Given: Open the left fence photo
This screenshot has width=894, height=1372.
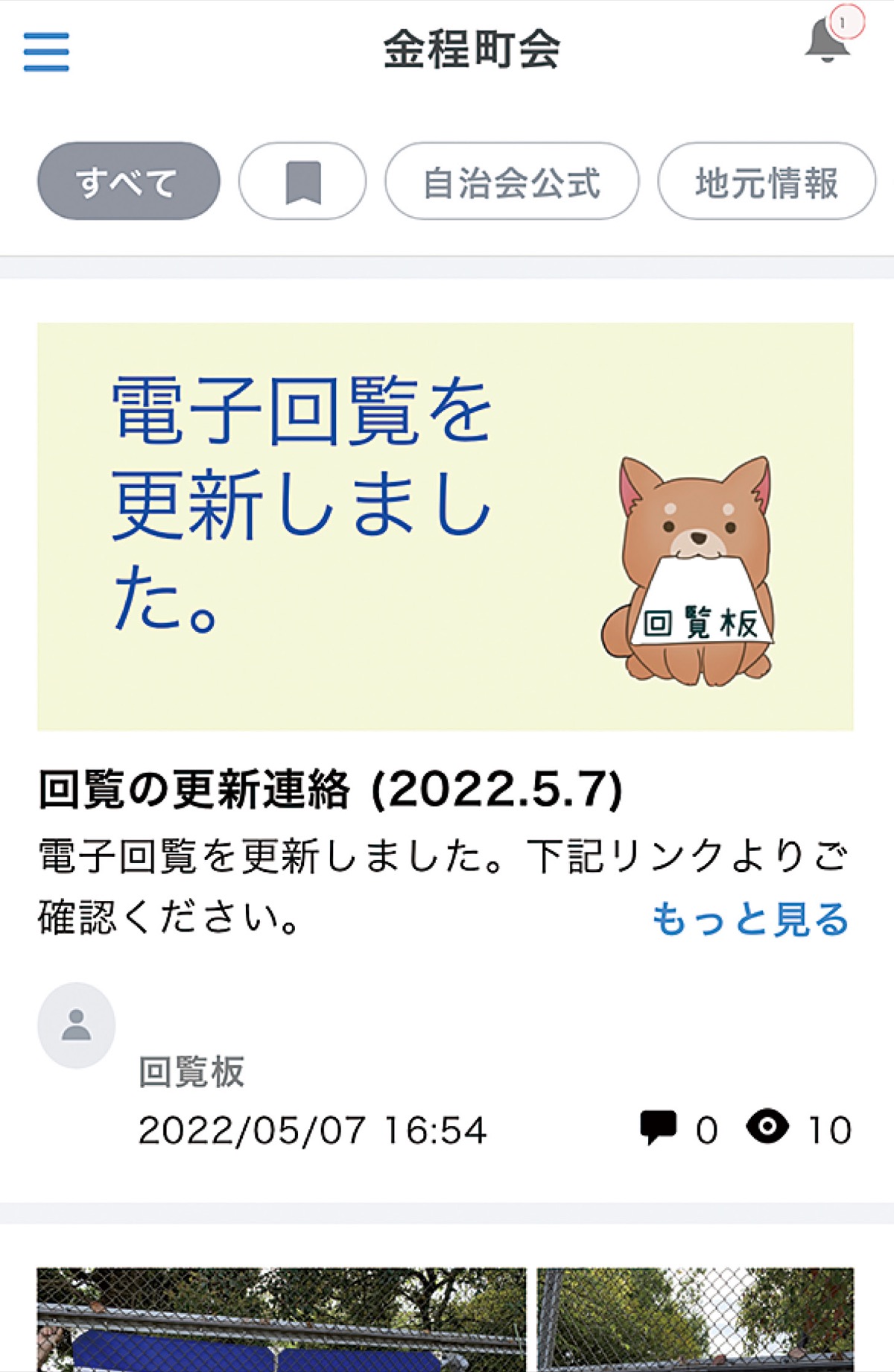Looking at the screenshot, I should click(x=281, y=1318).
